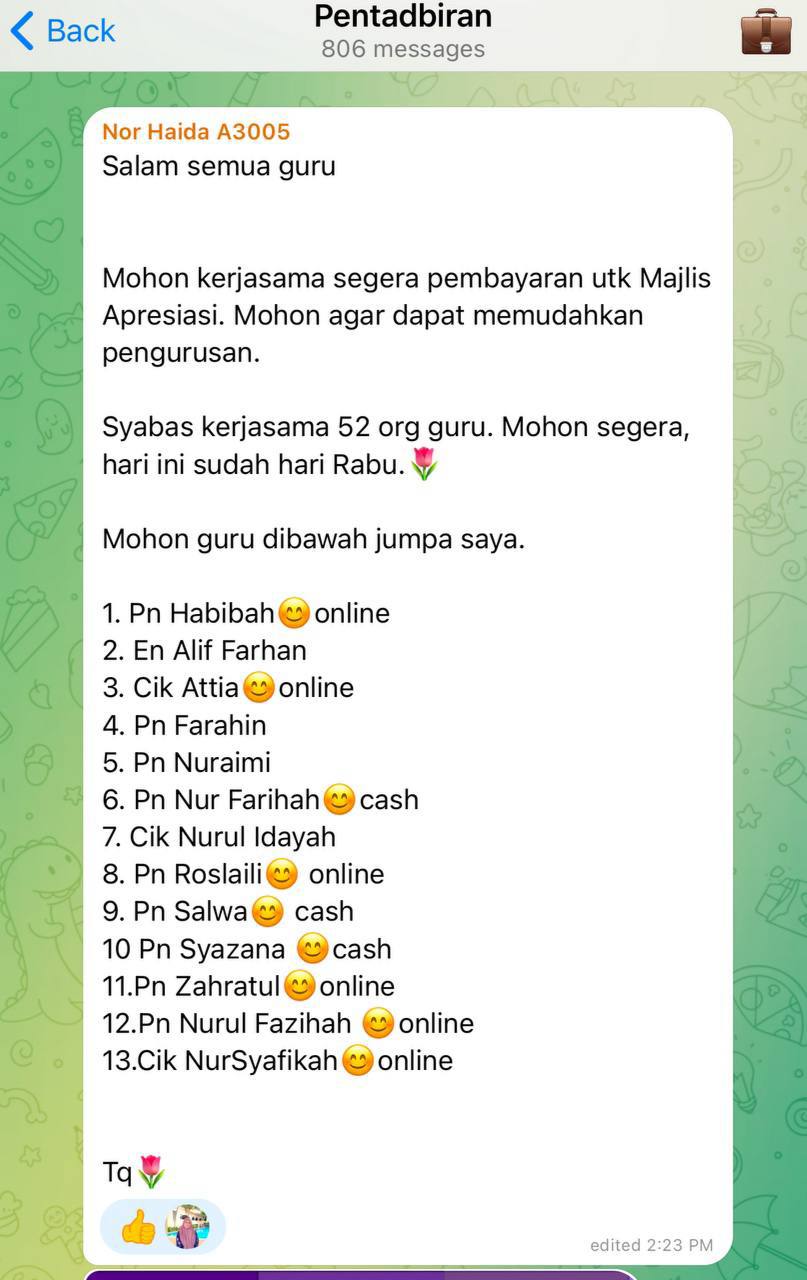Open sender Nor Haida A3005's profile
The width and height of the screenshot is (807, 1280).
(x=196, y=132)
